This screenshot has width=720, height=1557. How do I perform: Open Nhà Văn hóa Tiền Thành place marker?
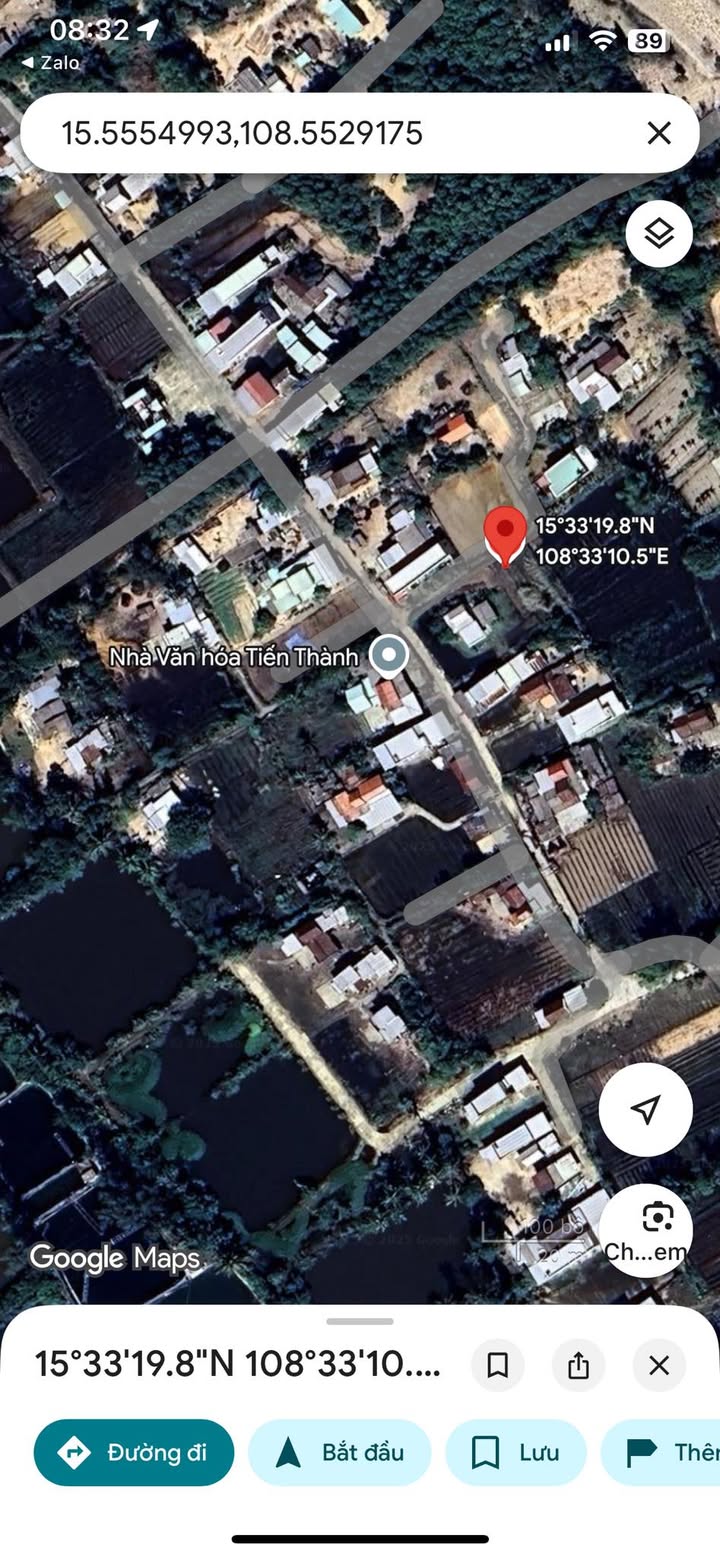[x=388, y=656]
